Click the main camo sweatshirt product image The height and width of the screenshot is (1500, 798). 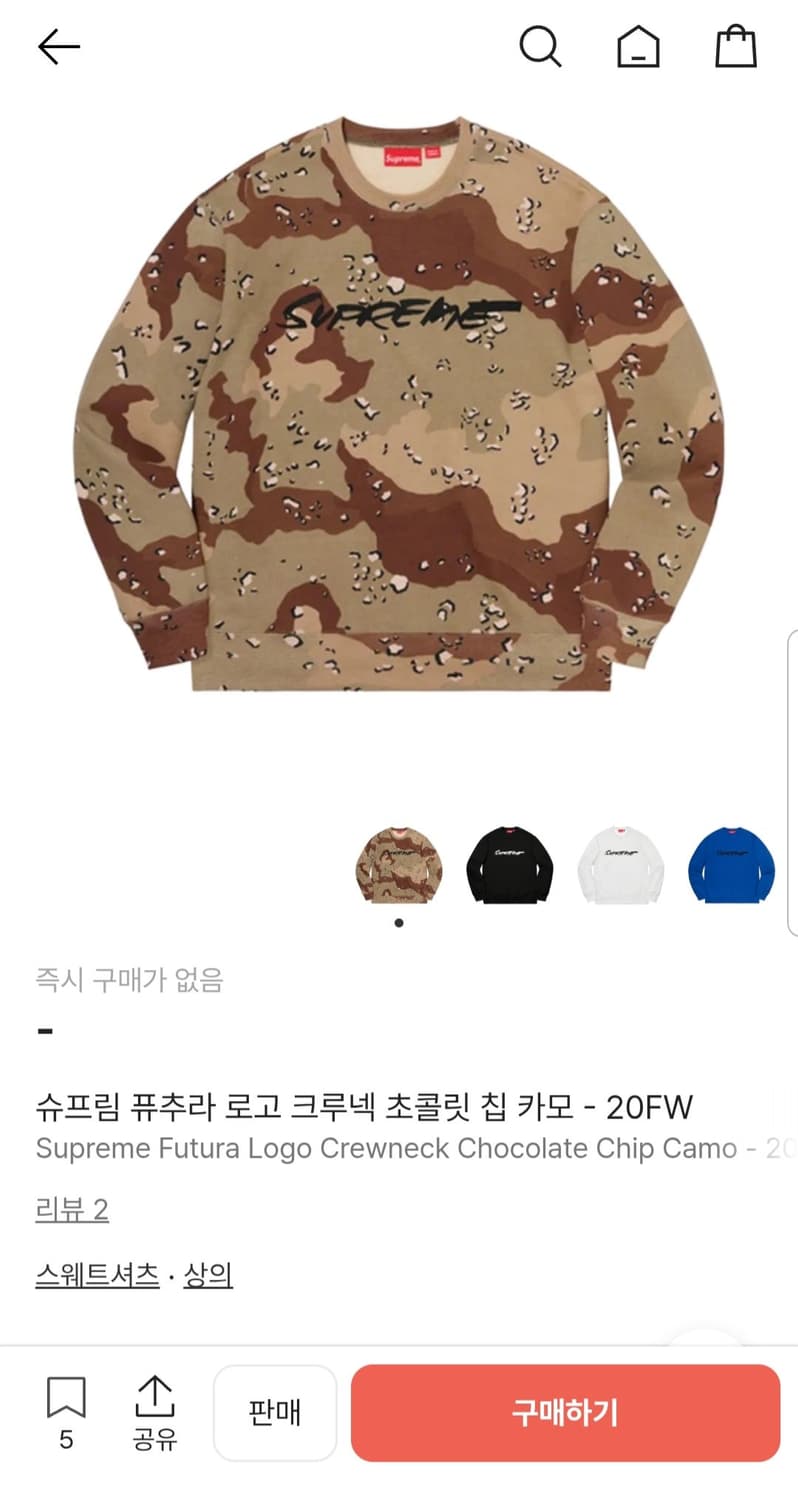pos(398,420)
